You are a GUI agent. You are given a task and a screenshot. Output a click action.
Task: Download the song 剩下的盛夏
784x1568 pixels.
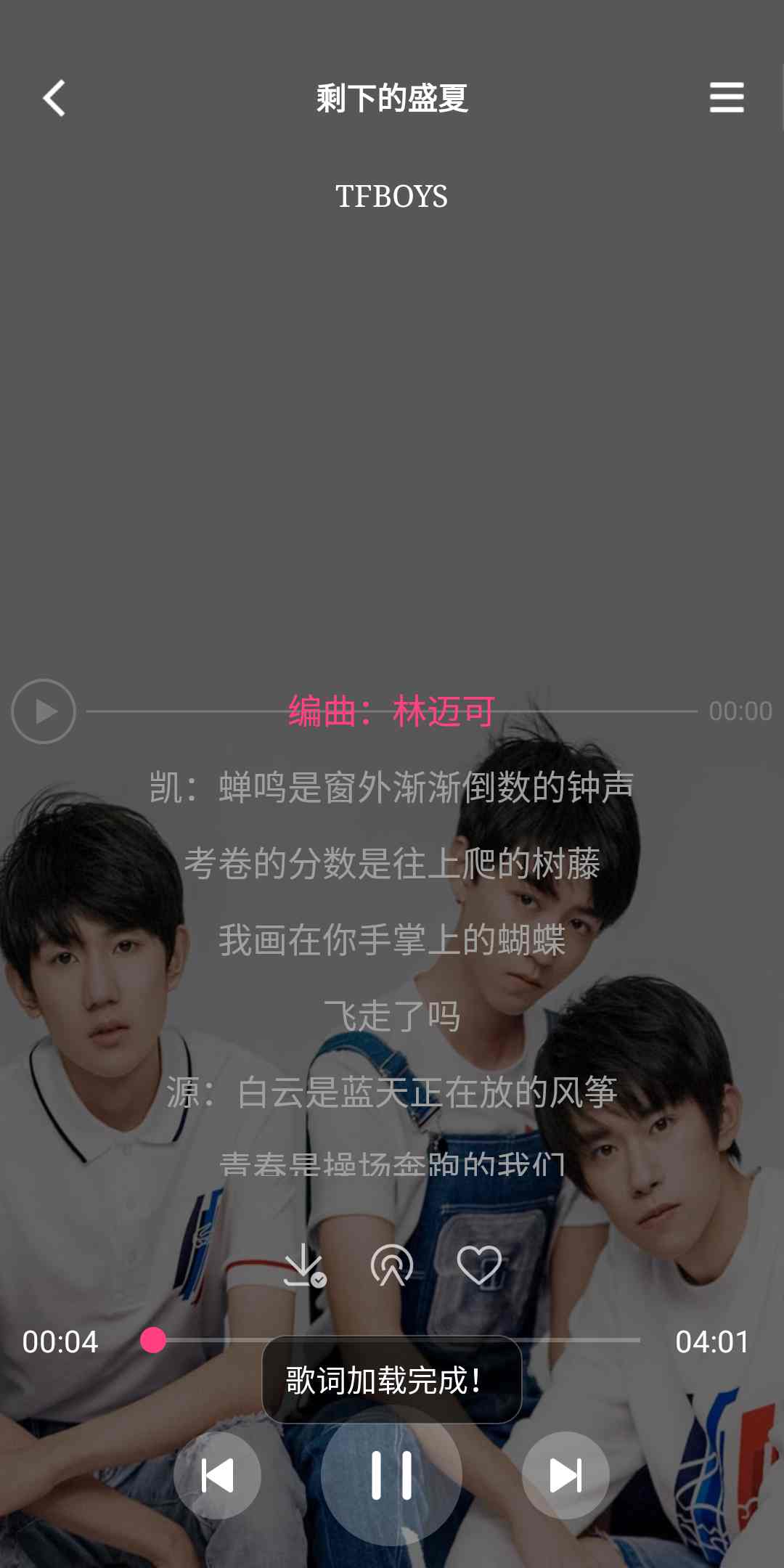click(304, 1265)
